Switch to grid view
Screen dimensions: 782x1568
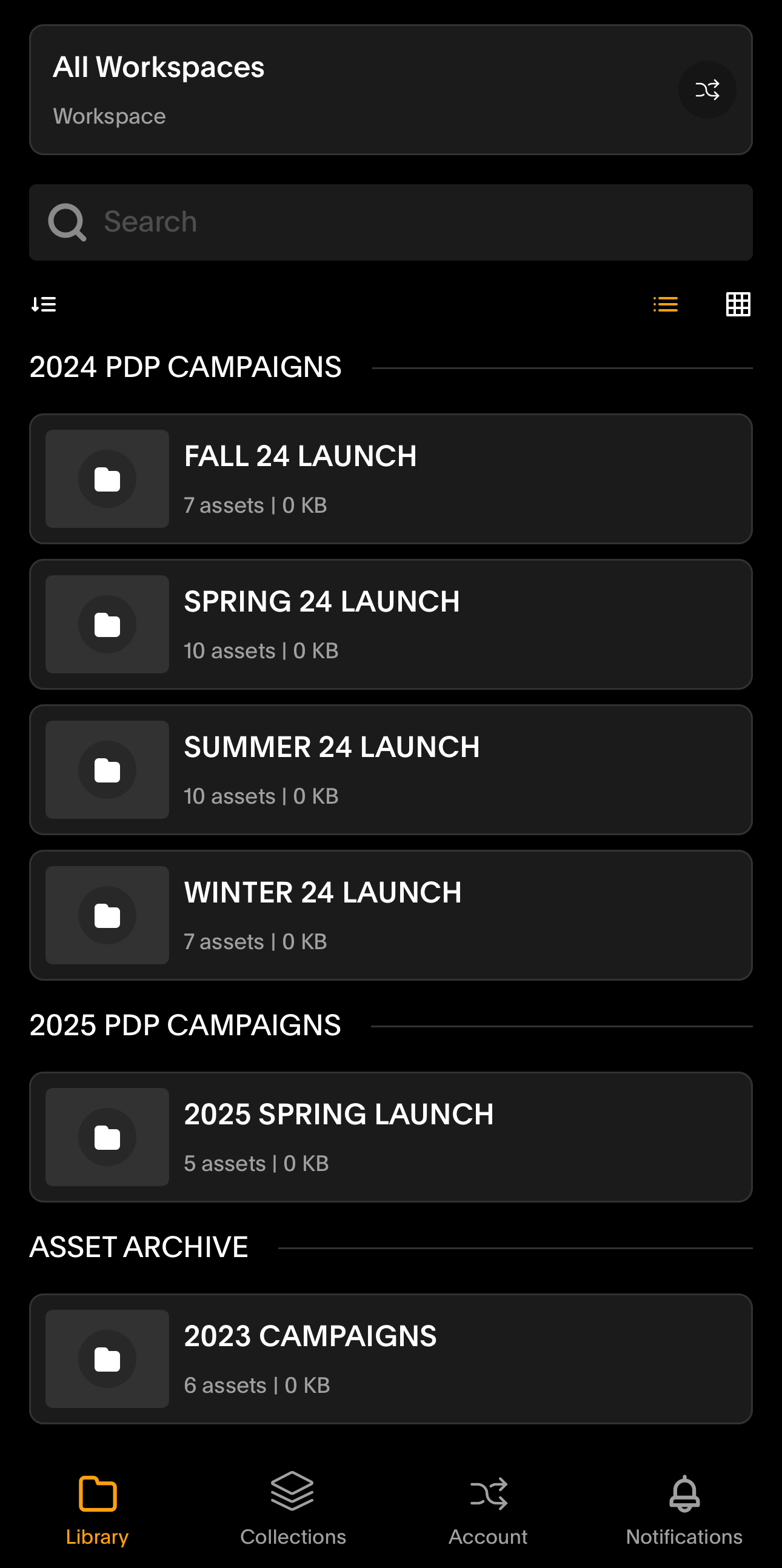[738, 304]
